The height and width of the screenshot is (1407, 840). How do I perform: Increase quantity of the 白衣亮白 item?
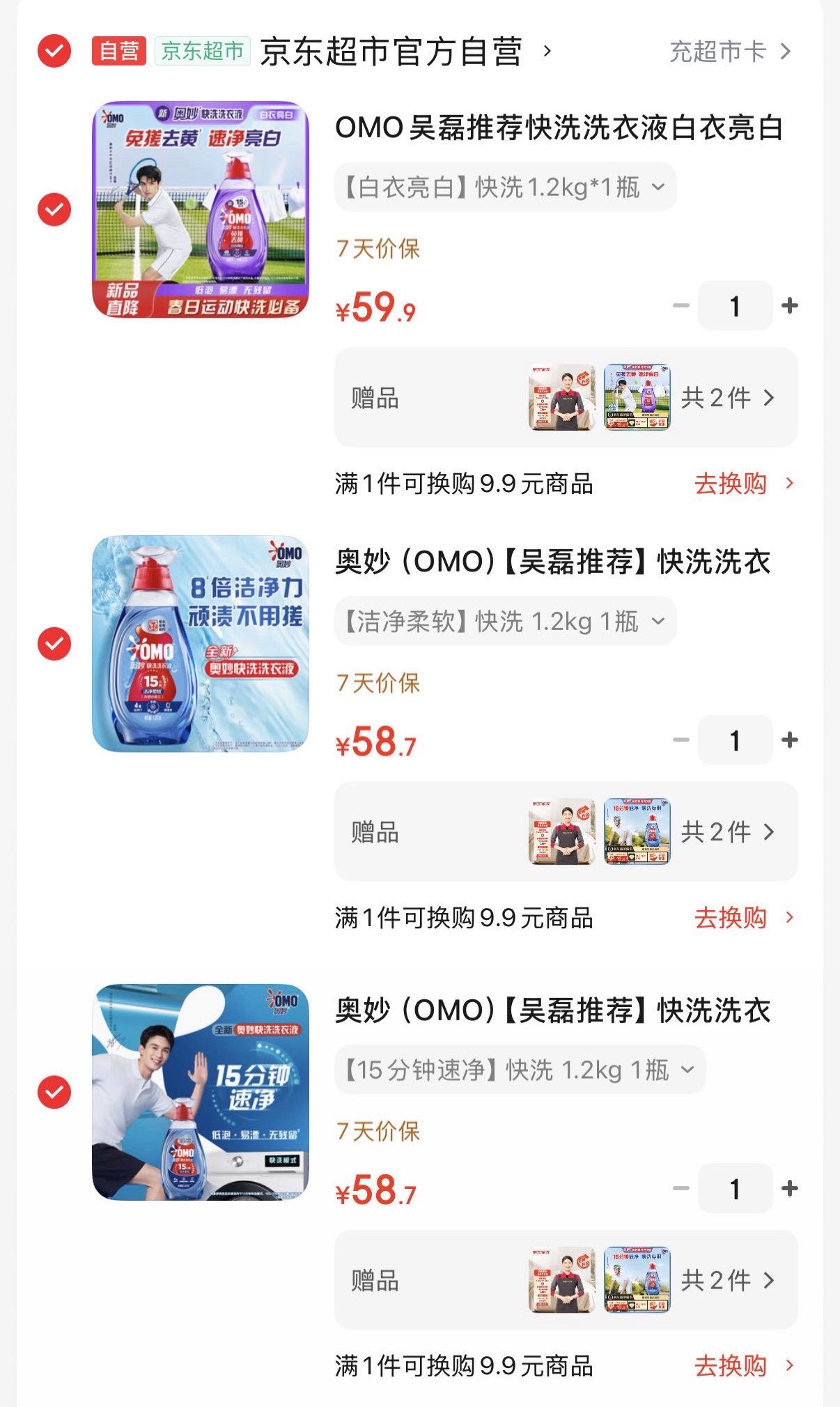[x=790, y=306]
